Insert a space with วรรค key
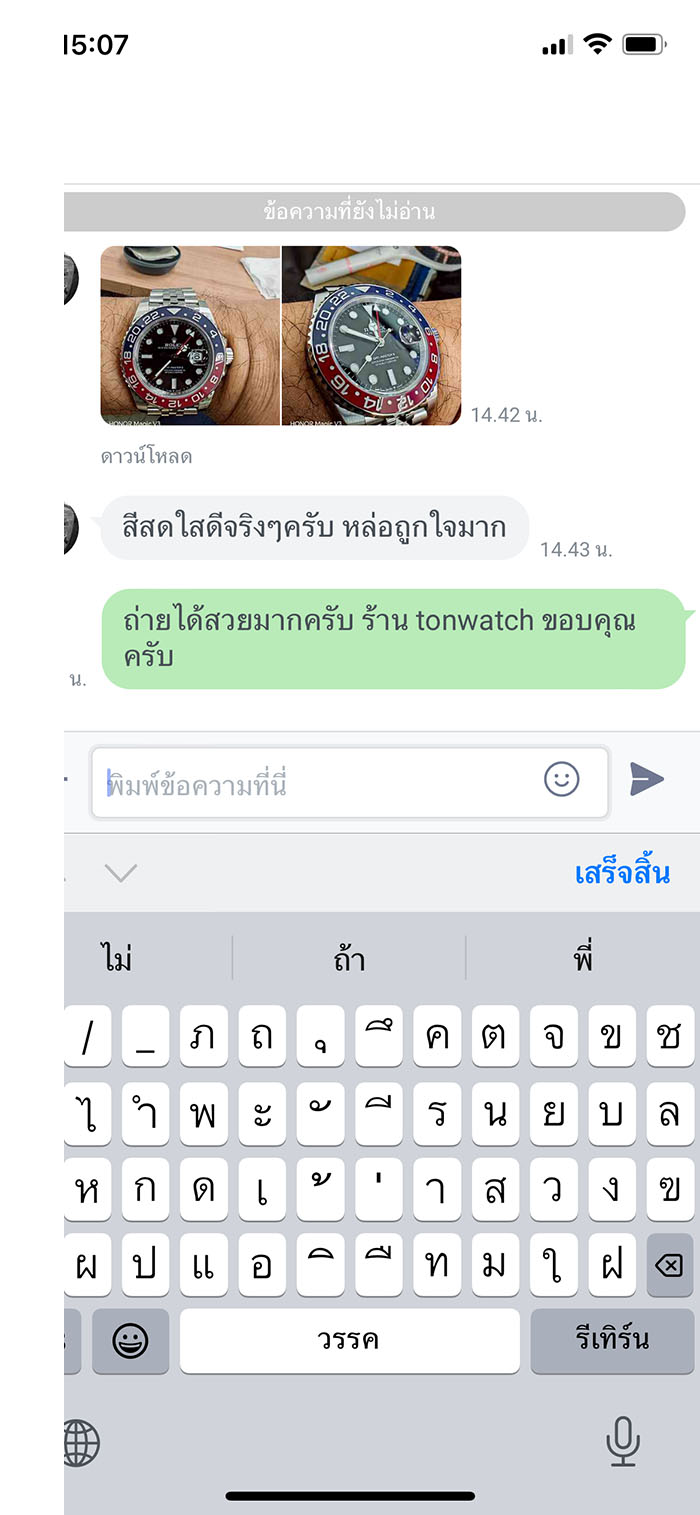Image resolution: width=700 pixels, height=1515 pixels. point(349,1340)
